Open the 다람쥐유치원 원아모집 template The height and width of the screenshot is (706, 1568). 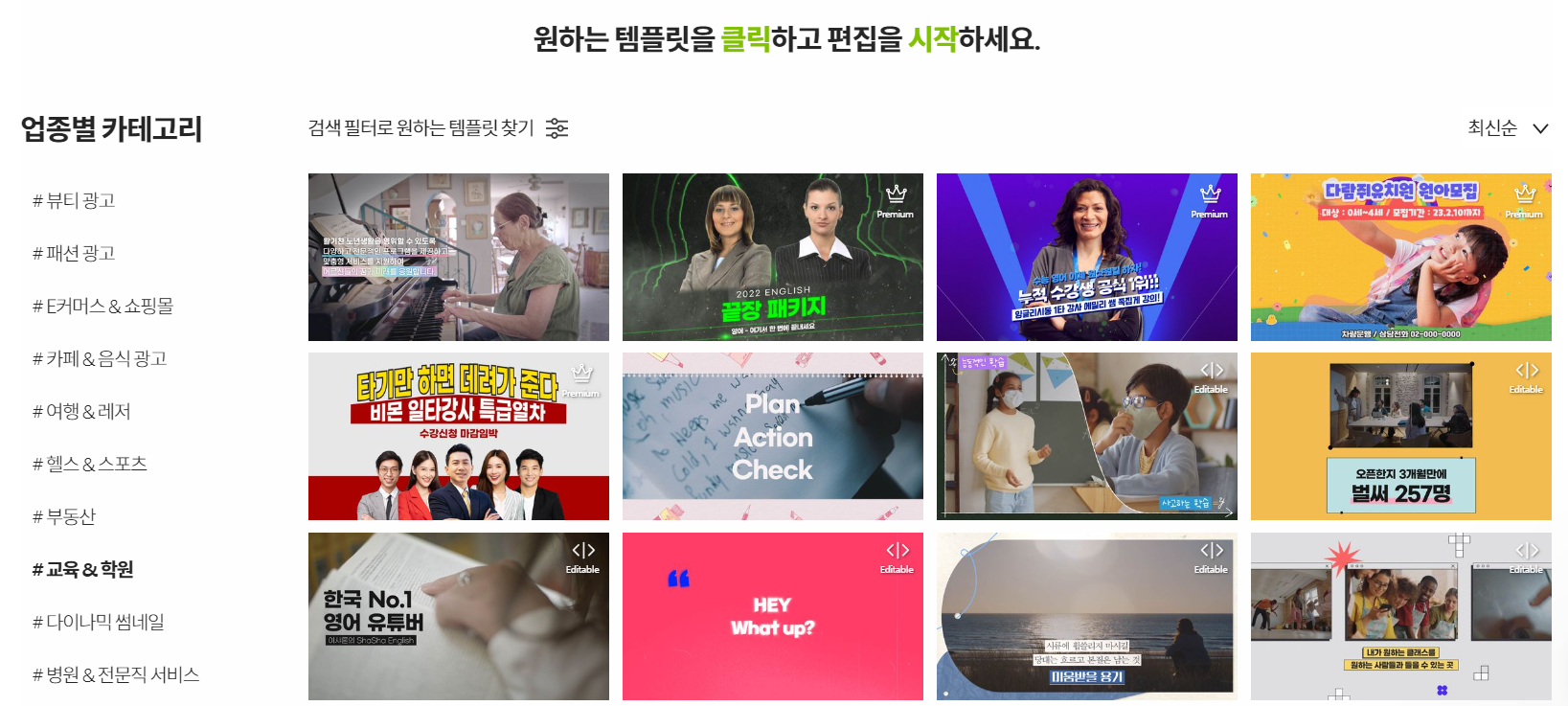pyautogui.click(x=1400, y=257)
